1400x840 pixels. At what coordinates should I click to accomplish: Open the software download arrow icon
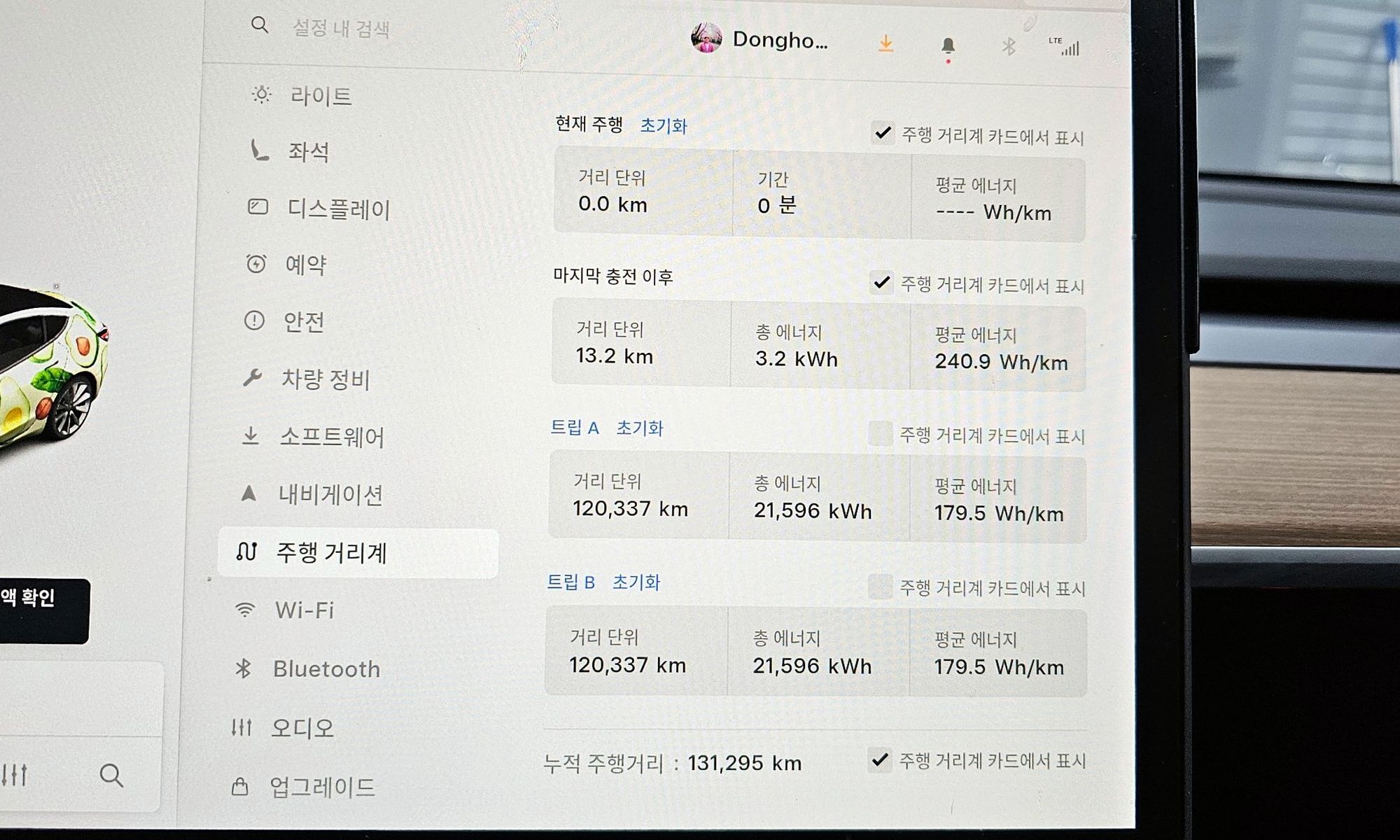(x=885, y=44)
